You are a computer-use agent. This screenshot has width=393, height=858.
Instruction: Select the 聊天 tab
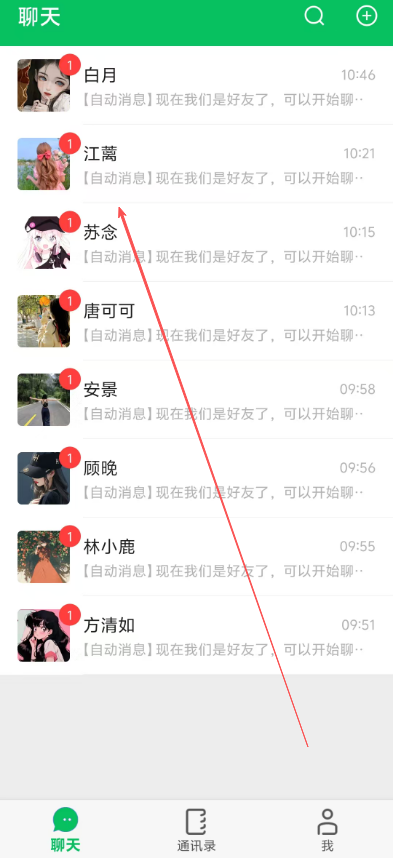(x=66, y=829)
